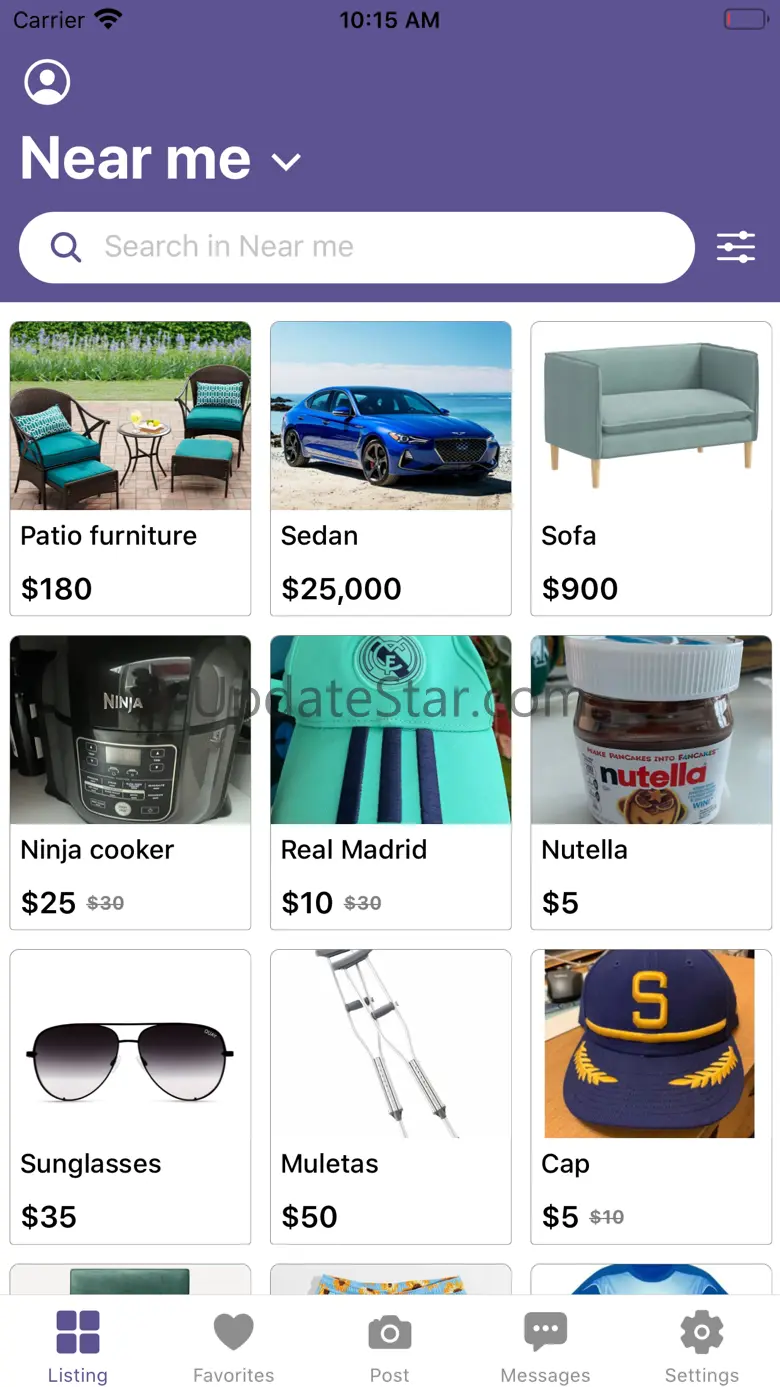Image resolution: width=780 pixels, height=1387 pixels.
Task: View the Nutella listing
Action: pyautogui.click(x=651, y=782)
